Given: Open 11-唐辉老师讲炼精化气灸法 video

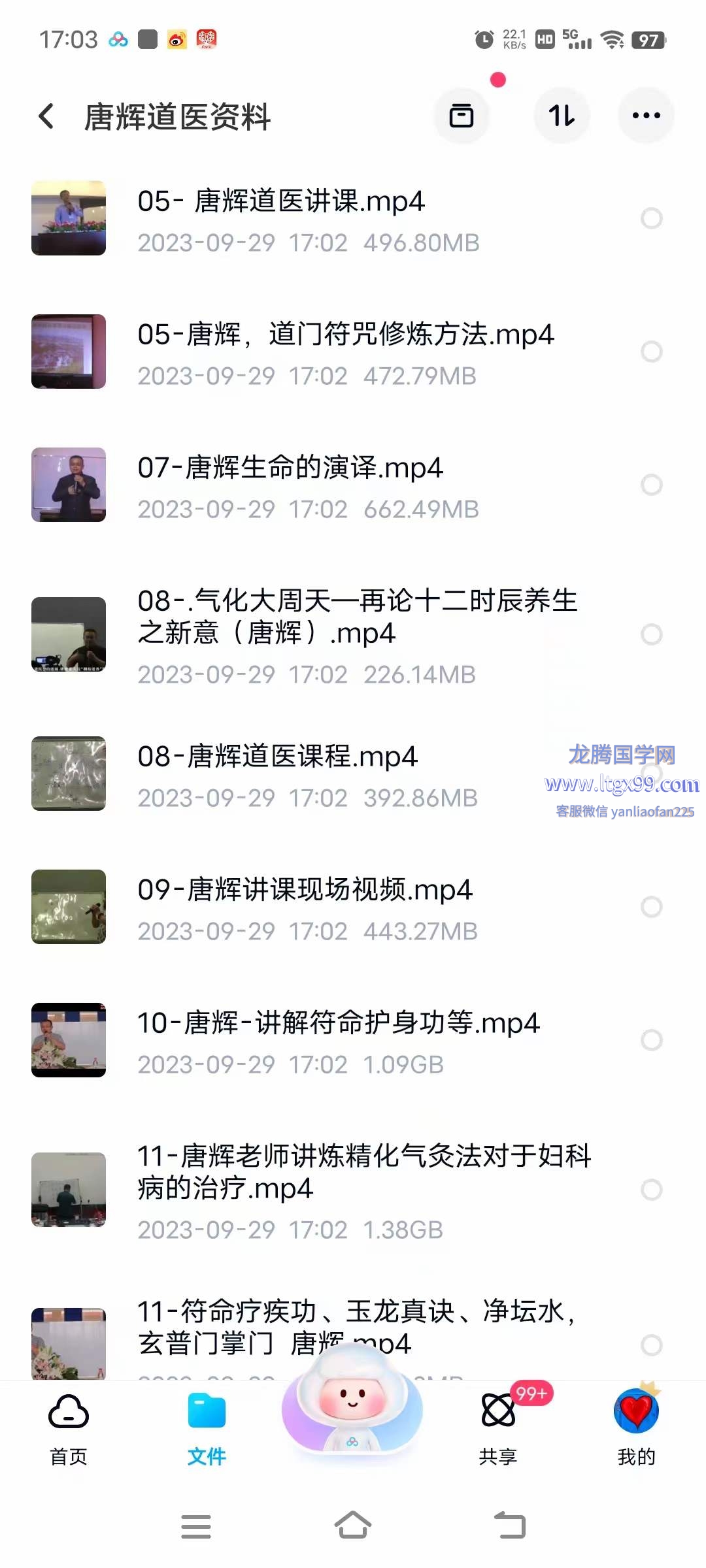Looking at the screenshot, I should pyautogui.click(x=363, y=1171).
